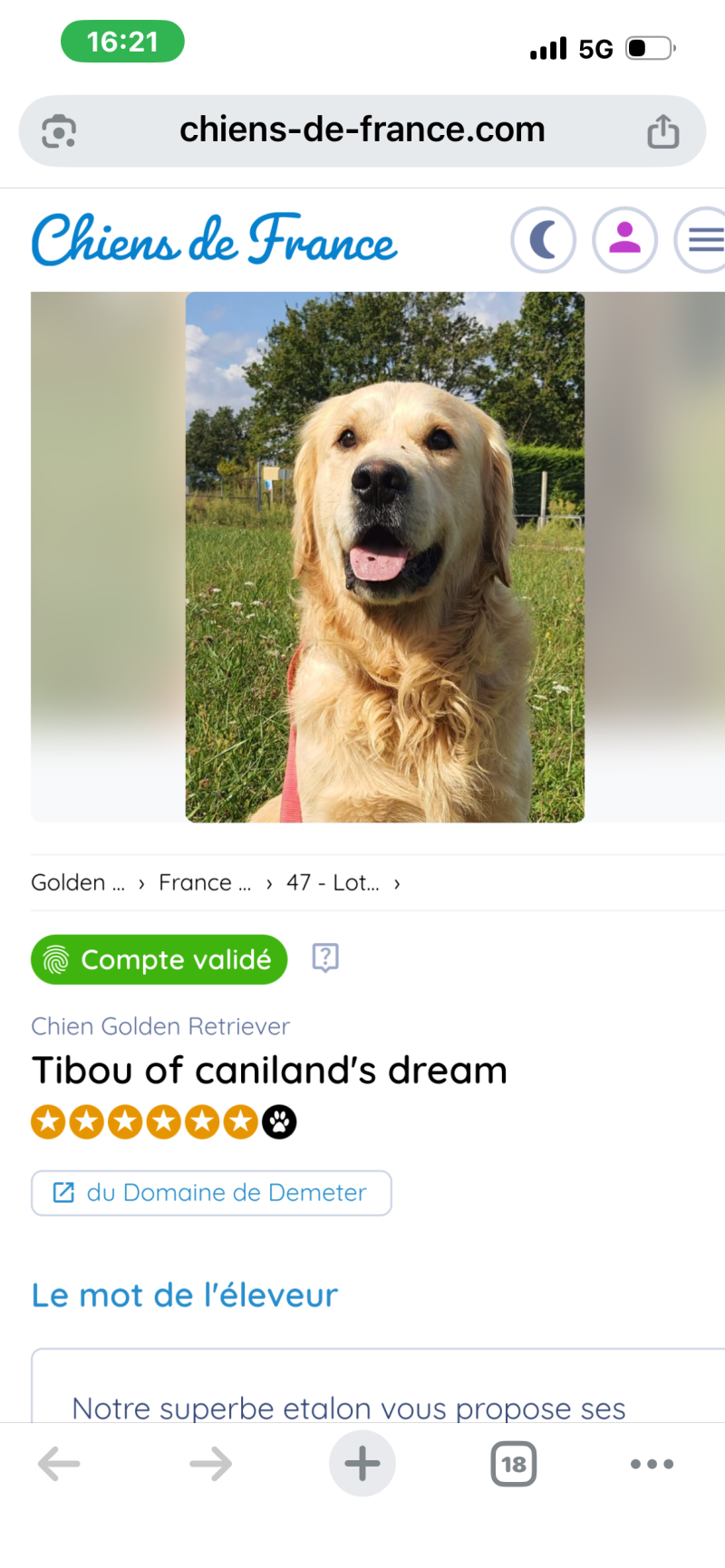
Task: Tap the black paw icon after the stars
Action: pos(279,1121)
